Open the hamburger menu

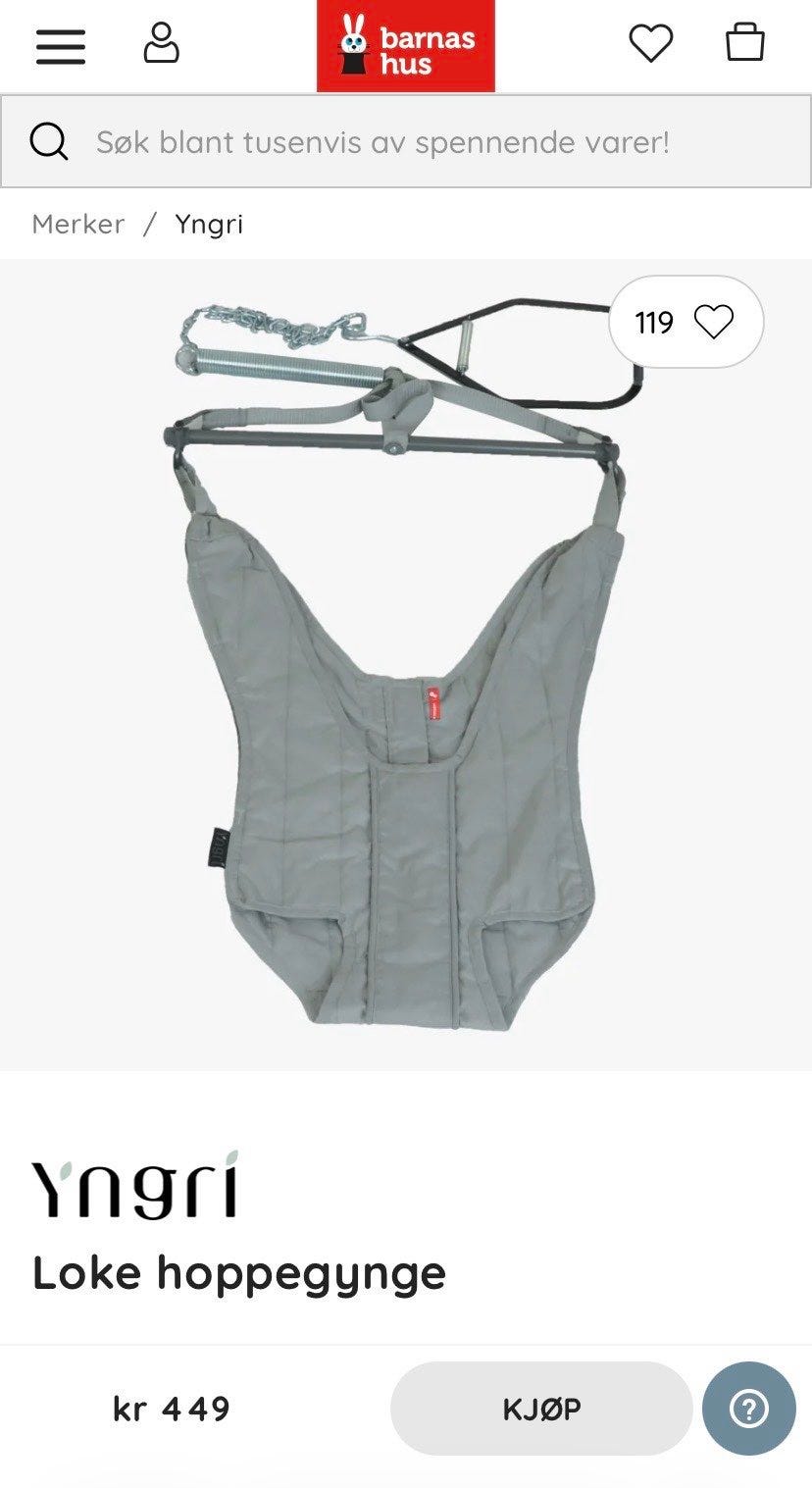coord(61,46)
